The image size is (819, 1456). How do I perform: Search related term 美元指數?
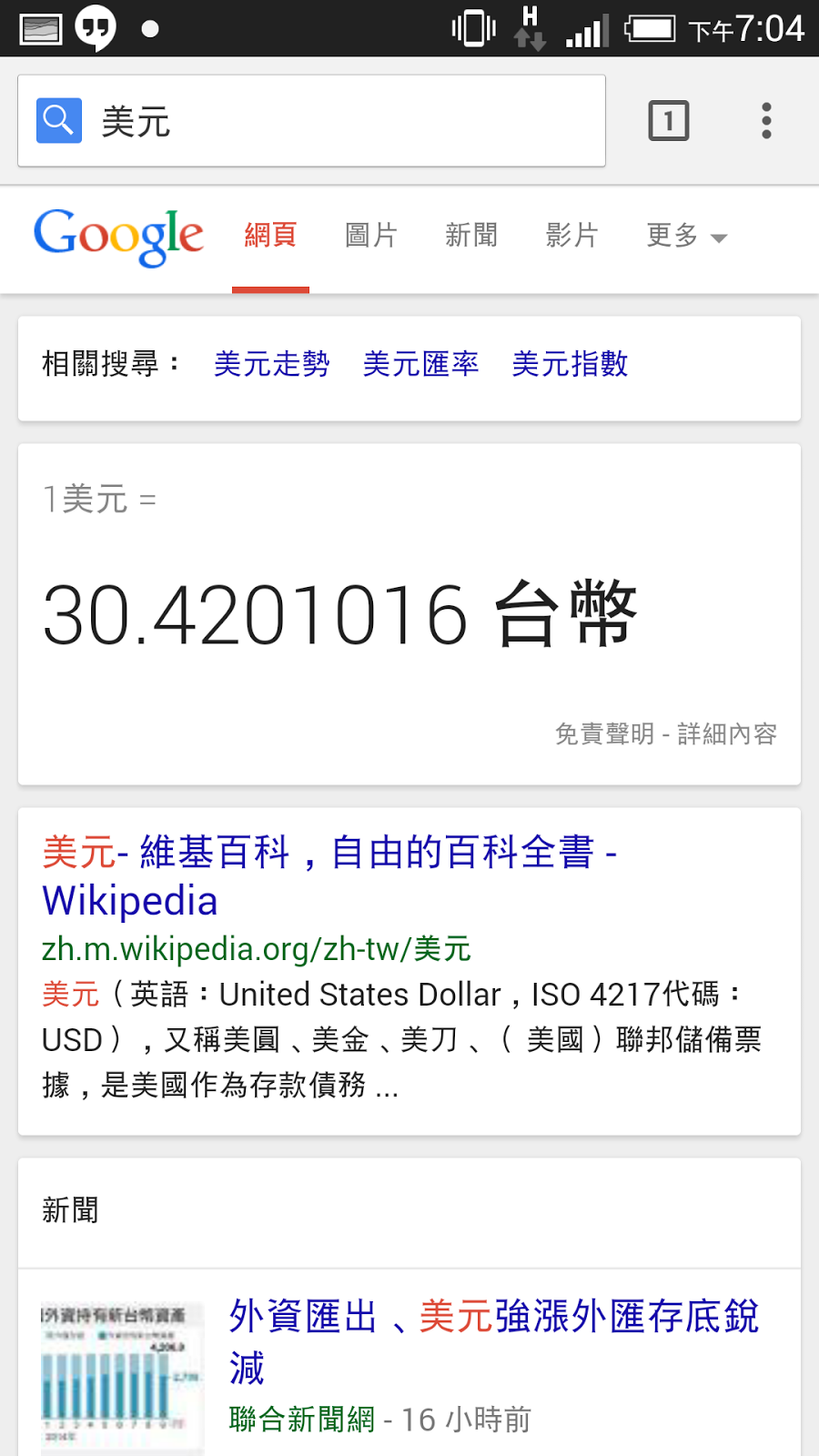570,364
